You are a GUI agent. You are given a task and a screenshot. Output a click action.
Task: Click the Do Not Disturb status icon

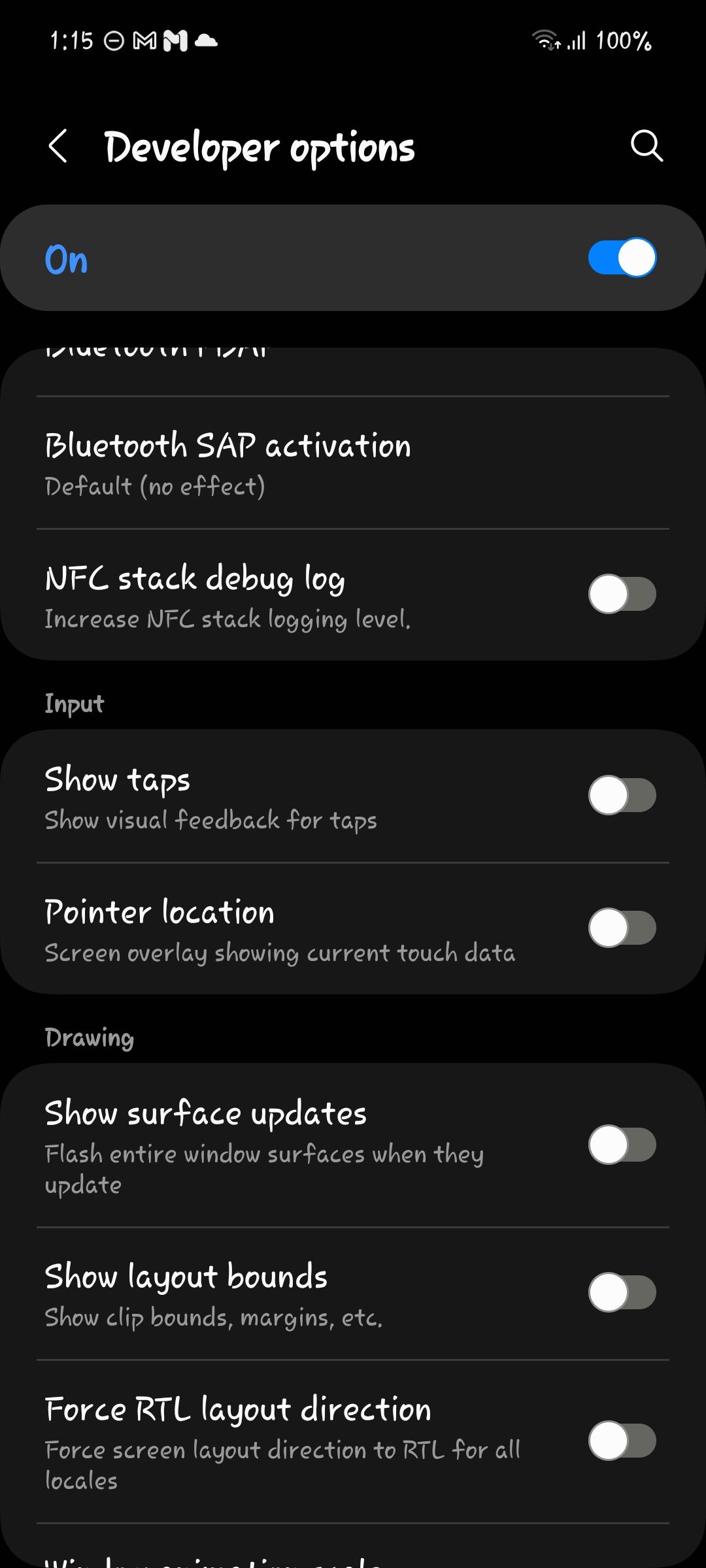click(x=112, y=41)
